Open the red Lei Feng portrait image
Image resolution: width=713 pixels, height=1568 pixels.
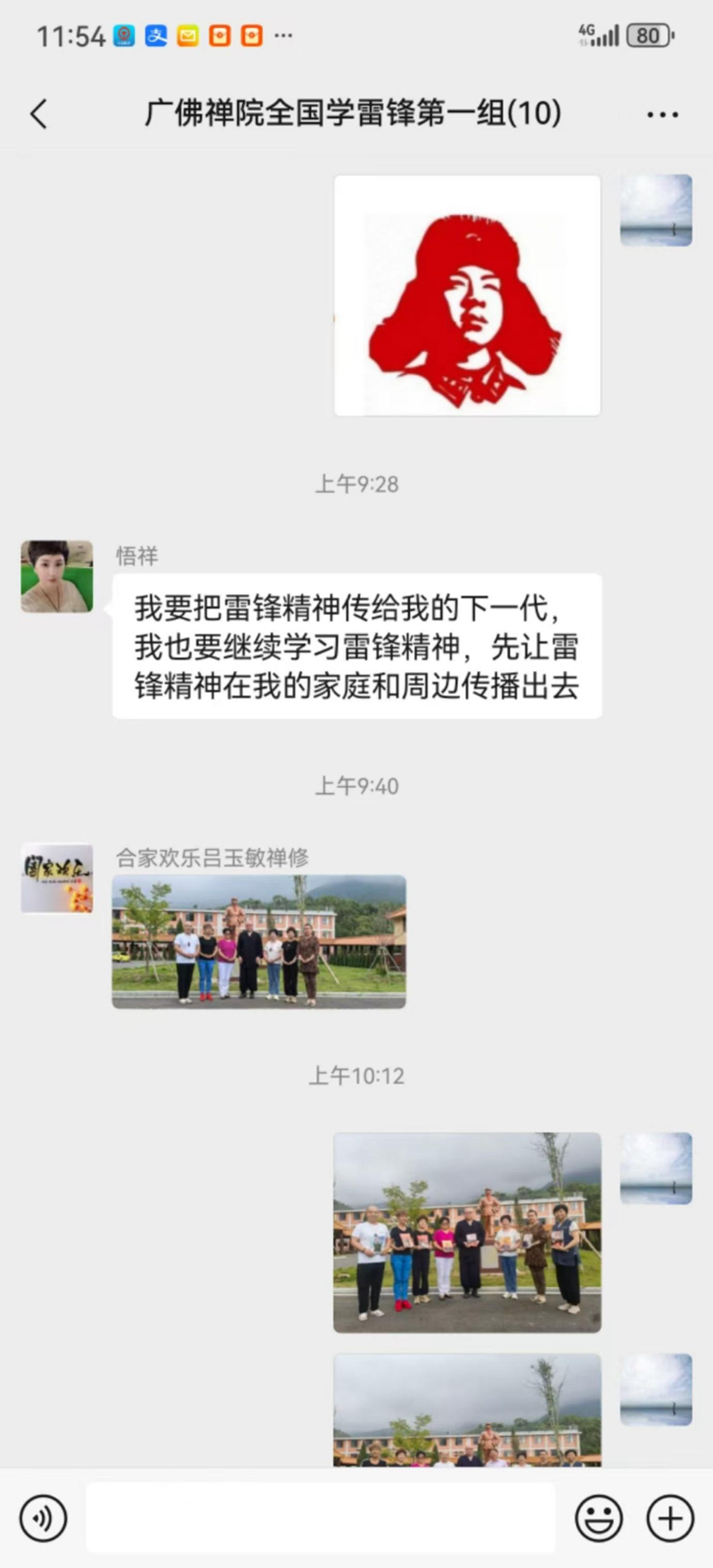[467, 296]
